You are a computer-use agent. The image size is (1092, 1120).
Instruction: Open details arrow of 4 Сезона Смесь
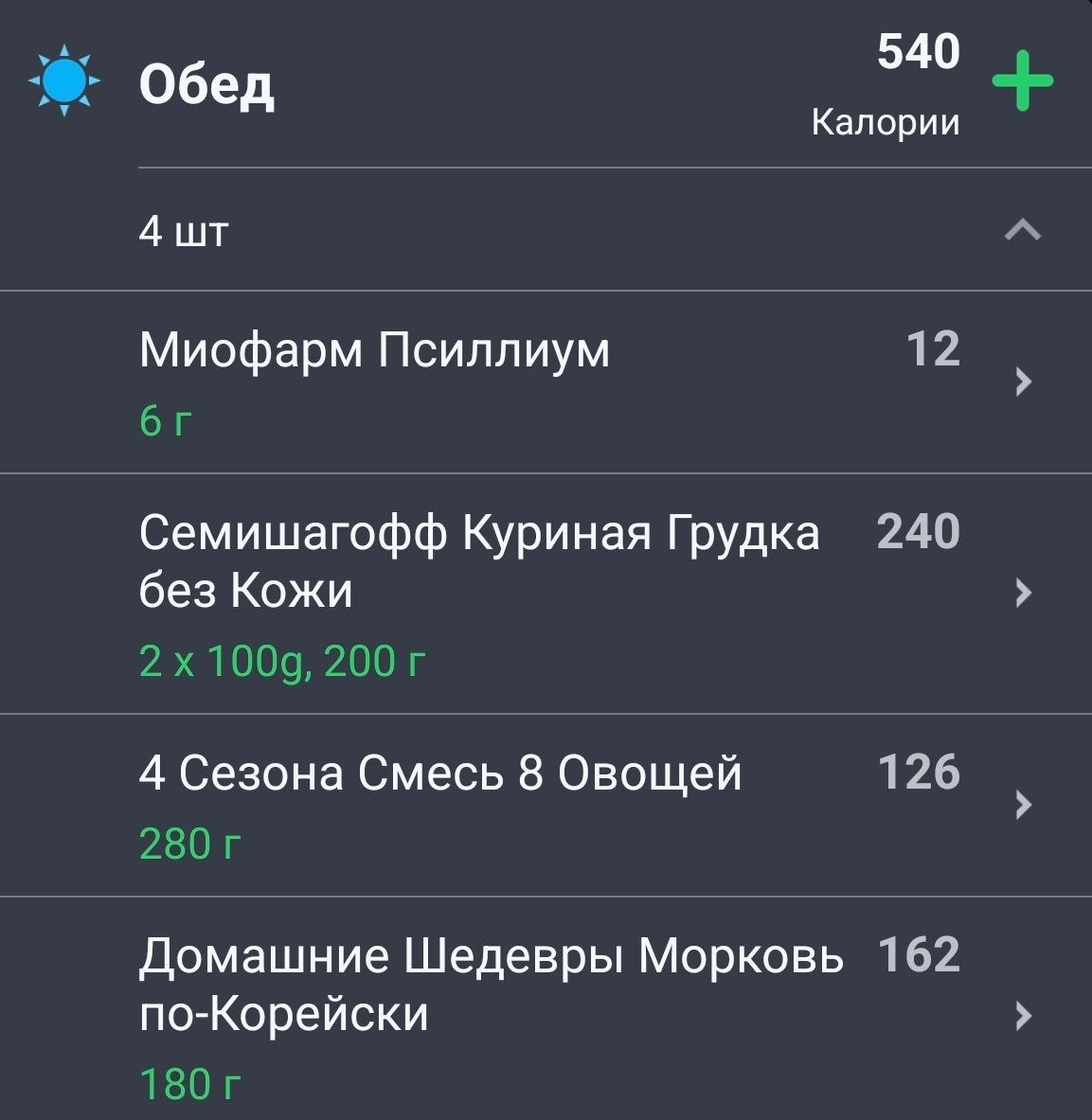click(x=1023, y=804)
